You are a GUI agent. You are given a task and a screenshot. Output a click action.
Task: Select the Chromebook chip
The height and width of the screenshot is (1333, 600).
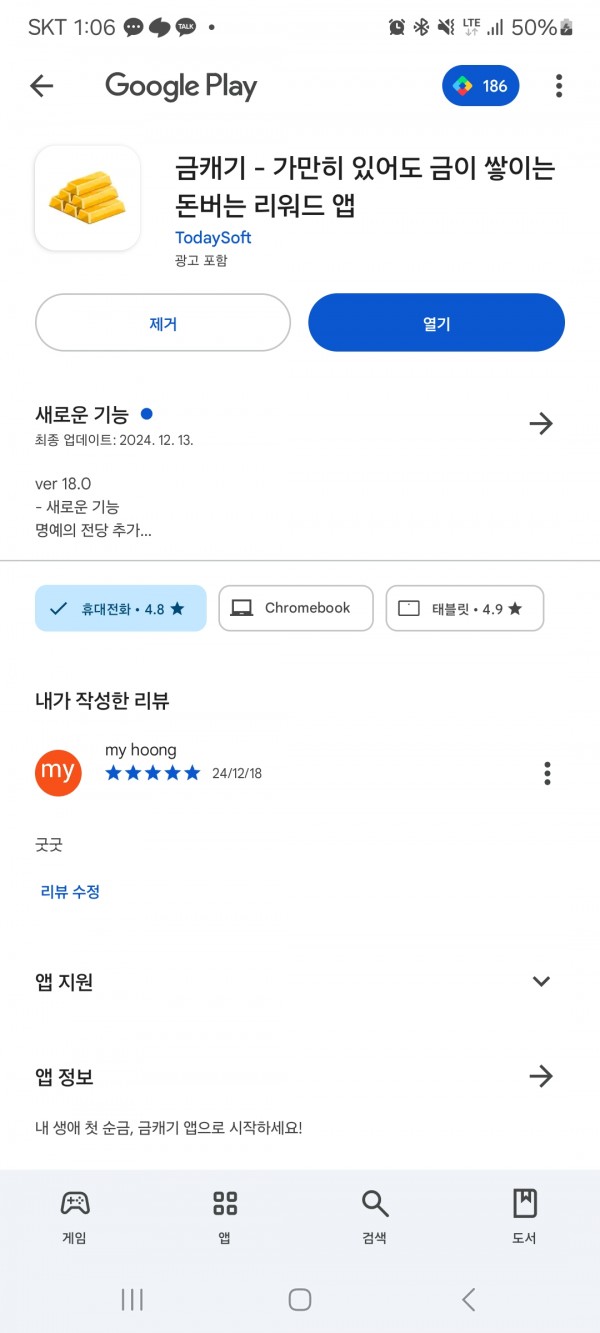[296, 608]
